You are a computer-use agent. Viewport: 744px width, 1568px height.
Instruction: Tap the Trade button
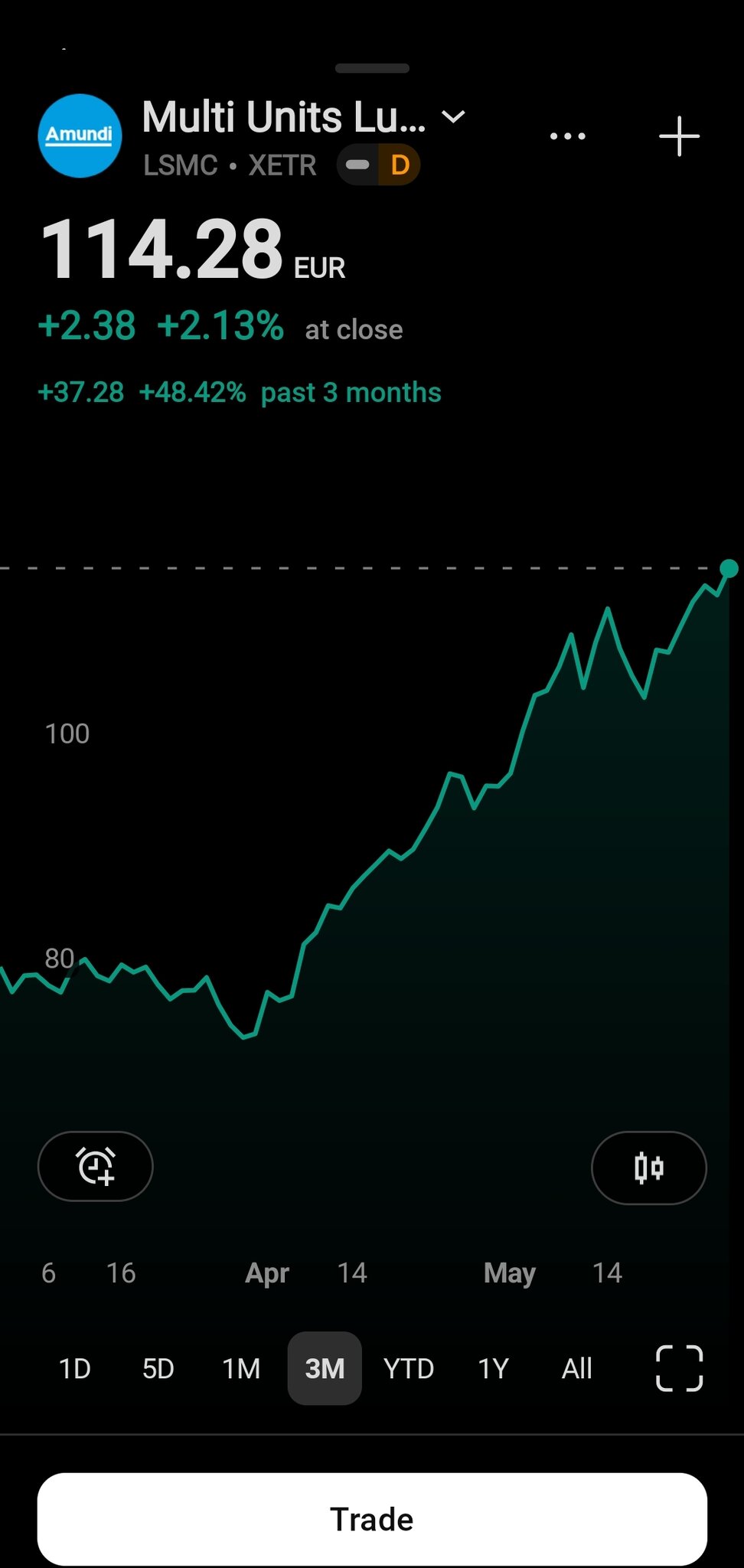372,1519
